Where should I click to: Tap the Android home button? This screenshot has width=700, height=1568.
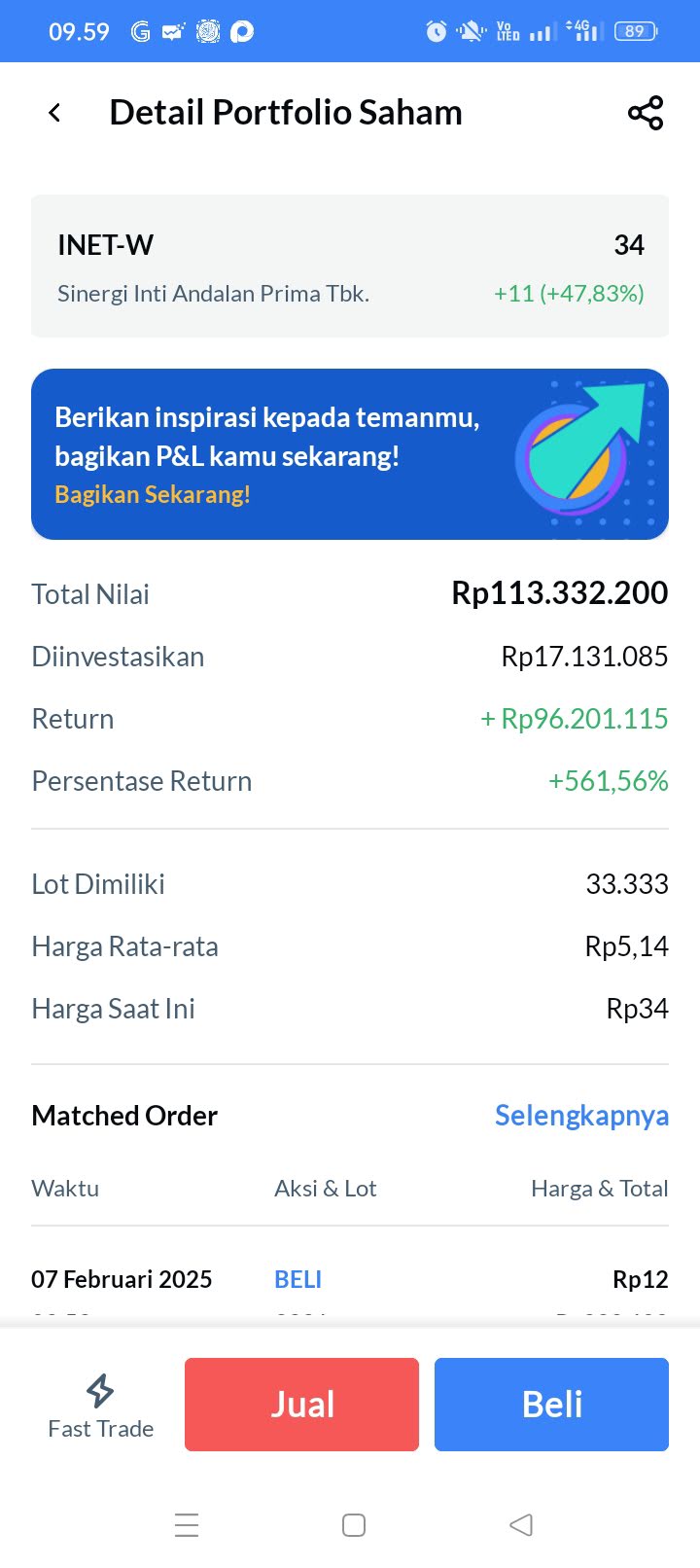[x=353, y=1524]
